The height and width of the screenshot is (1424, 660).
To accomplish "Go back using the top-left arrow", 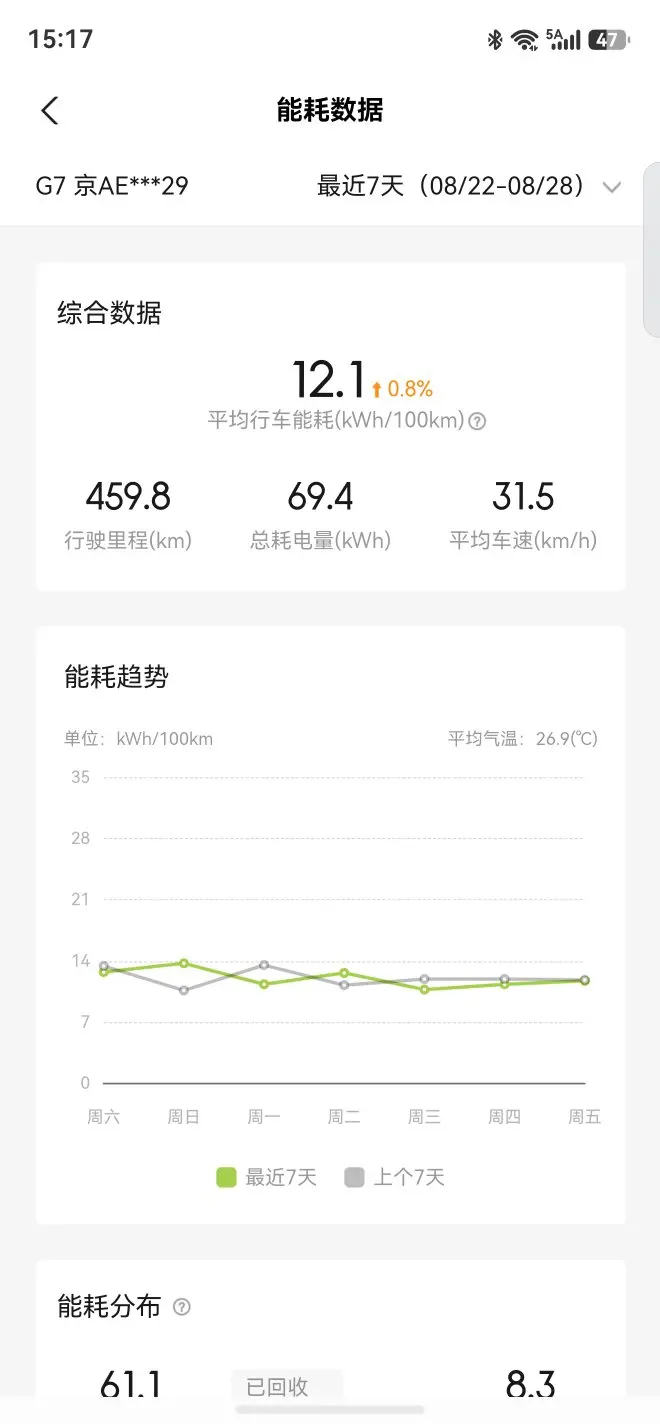I will tap(50, 110).
